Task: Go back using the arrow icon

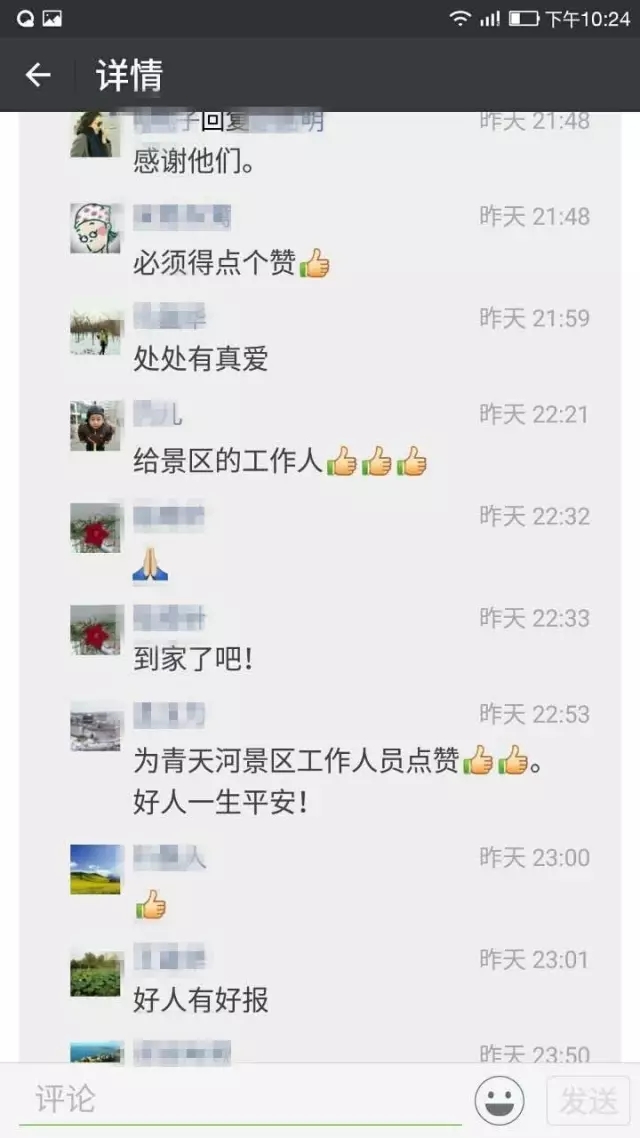Action: [38, 75]
